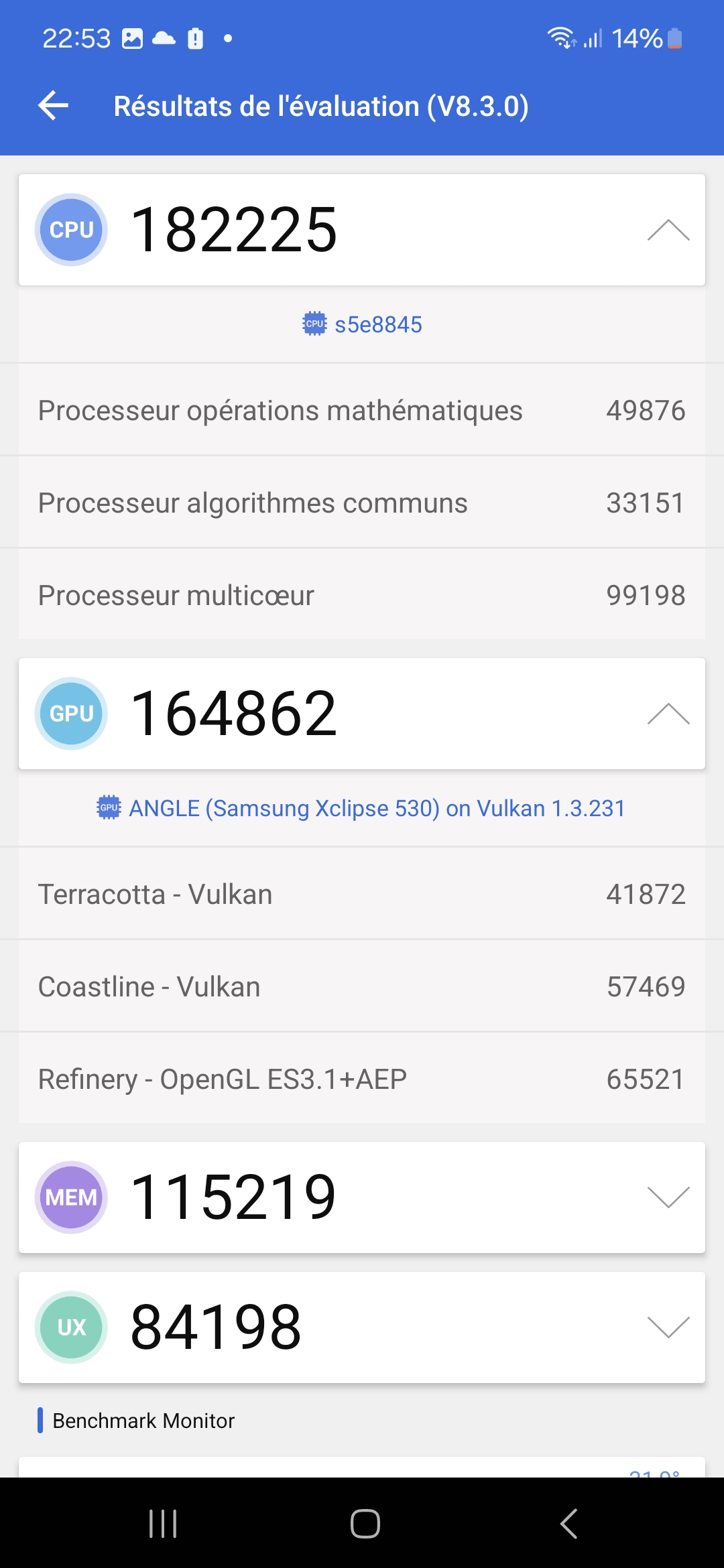Collapse the GPU score section

click(x=668, y=714)
